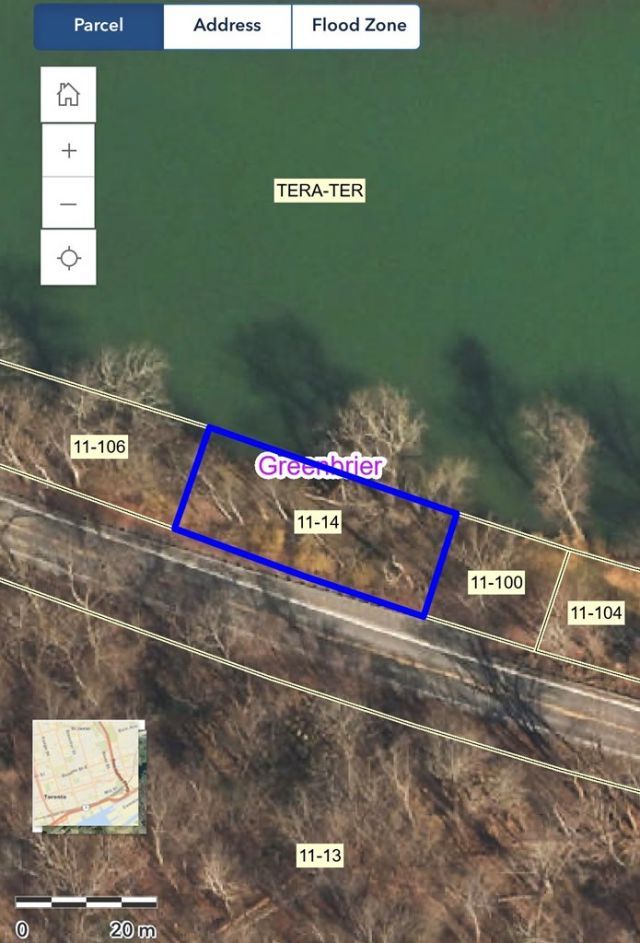640x943 pixels.
Task: Select parcel 11-104
Action: (x=595, y=612)
